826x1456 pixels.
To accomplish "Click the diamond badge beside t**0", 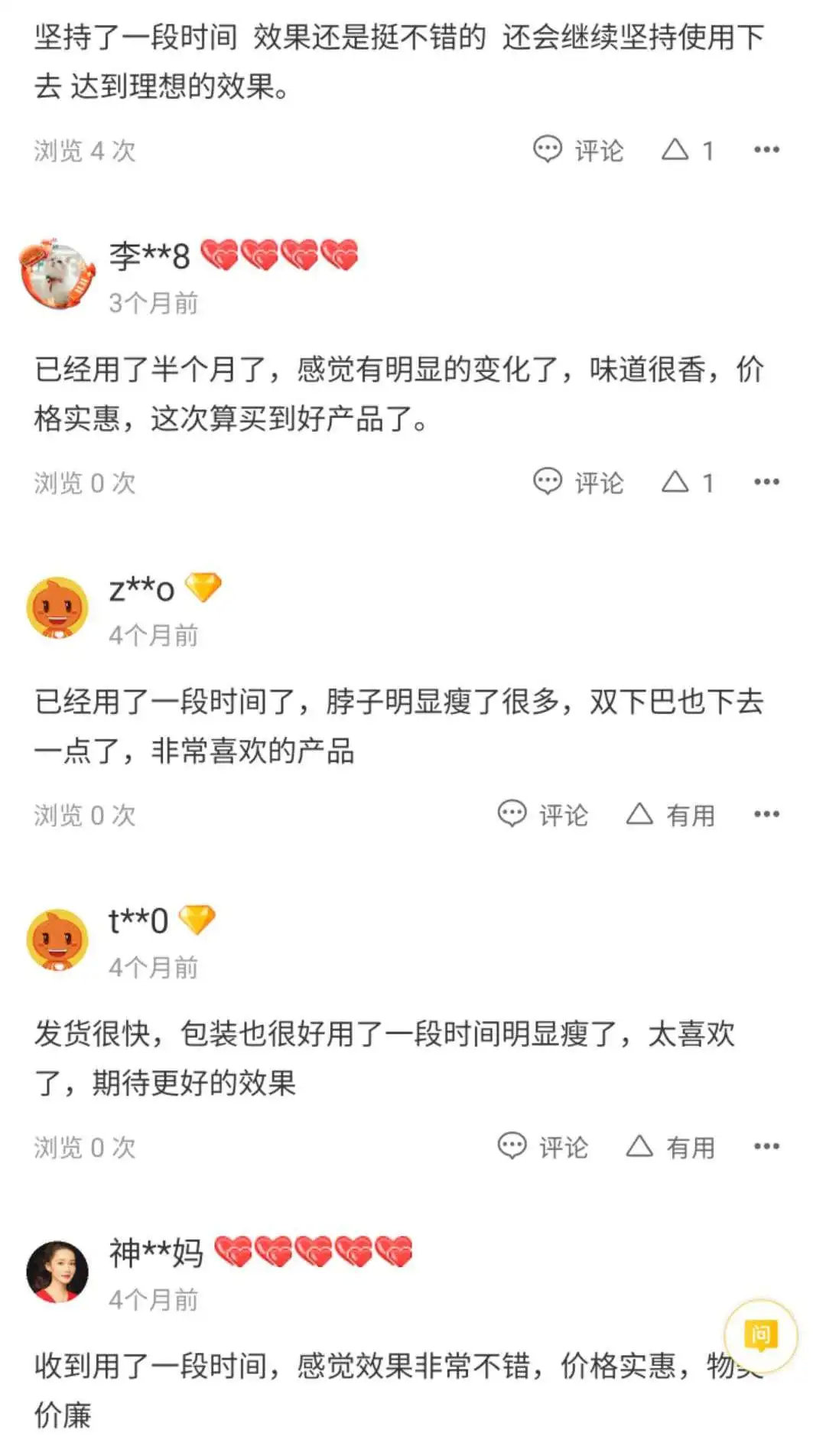I will (x=199, y=920).
